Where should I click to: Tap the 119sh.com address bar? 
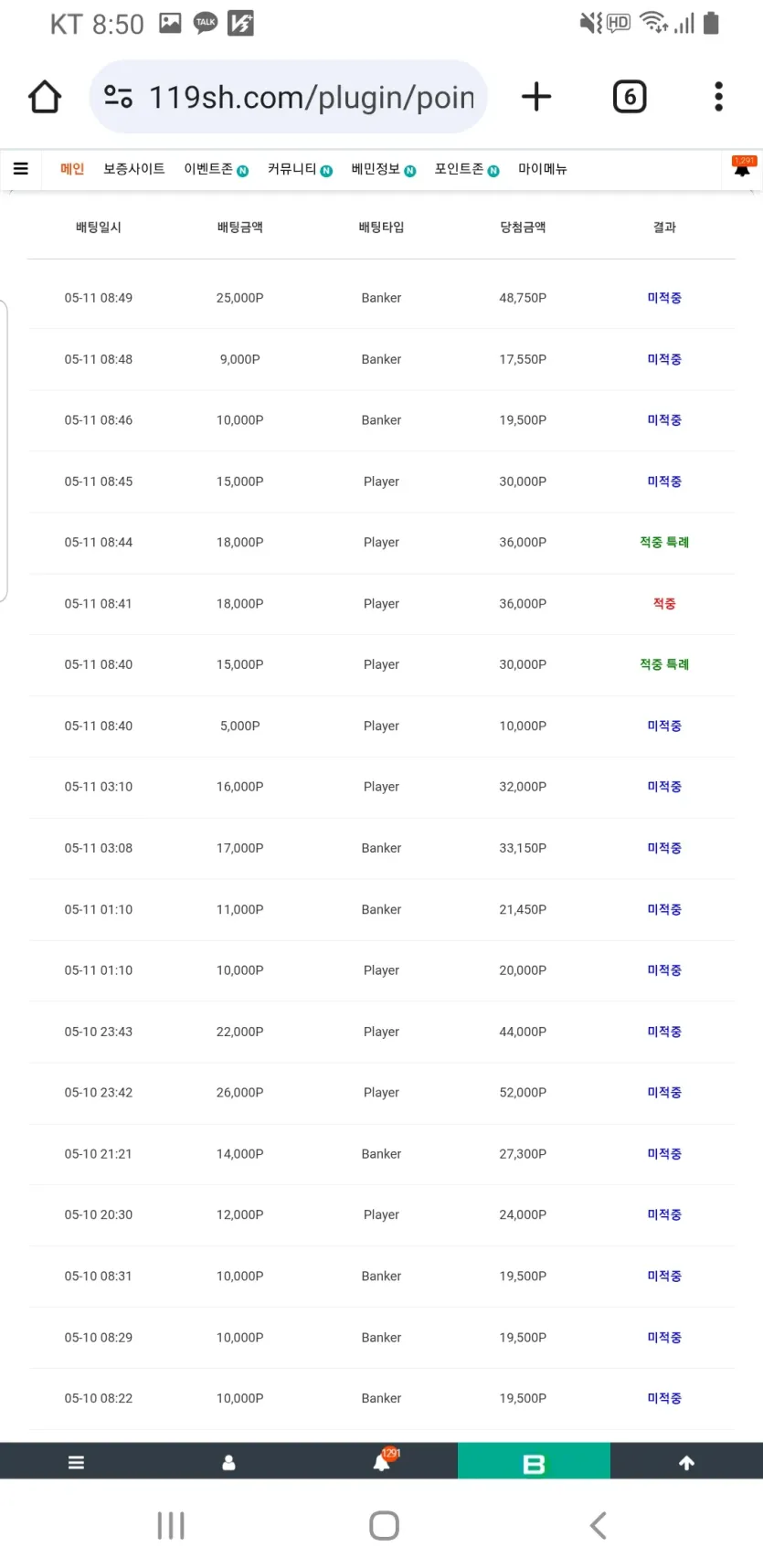(x=289, y=96)
